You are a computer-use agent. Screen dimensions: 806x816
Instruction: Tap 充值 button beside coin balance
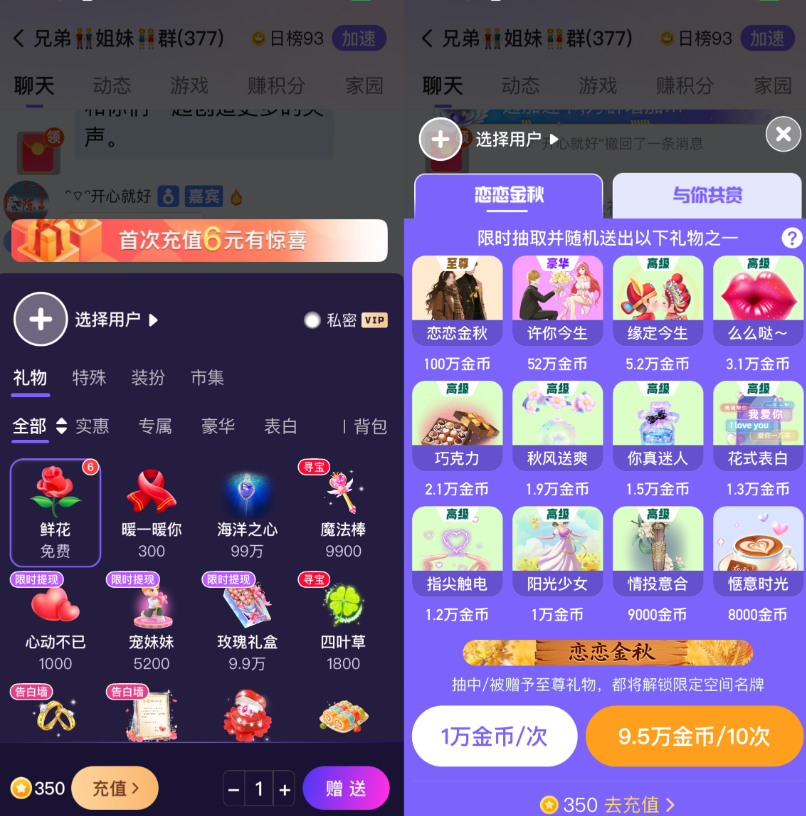[115, 788]
